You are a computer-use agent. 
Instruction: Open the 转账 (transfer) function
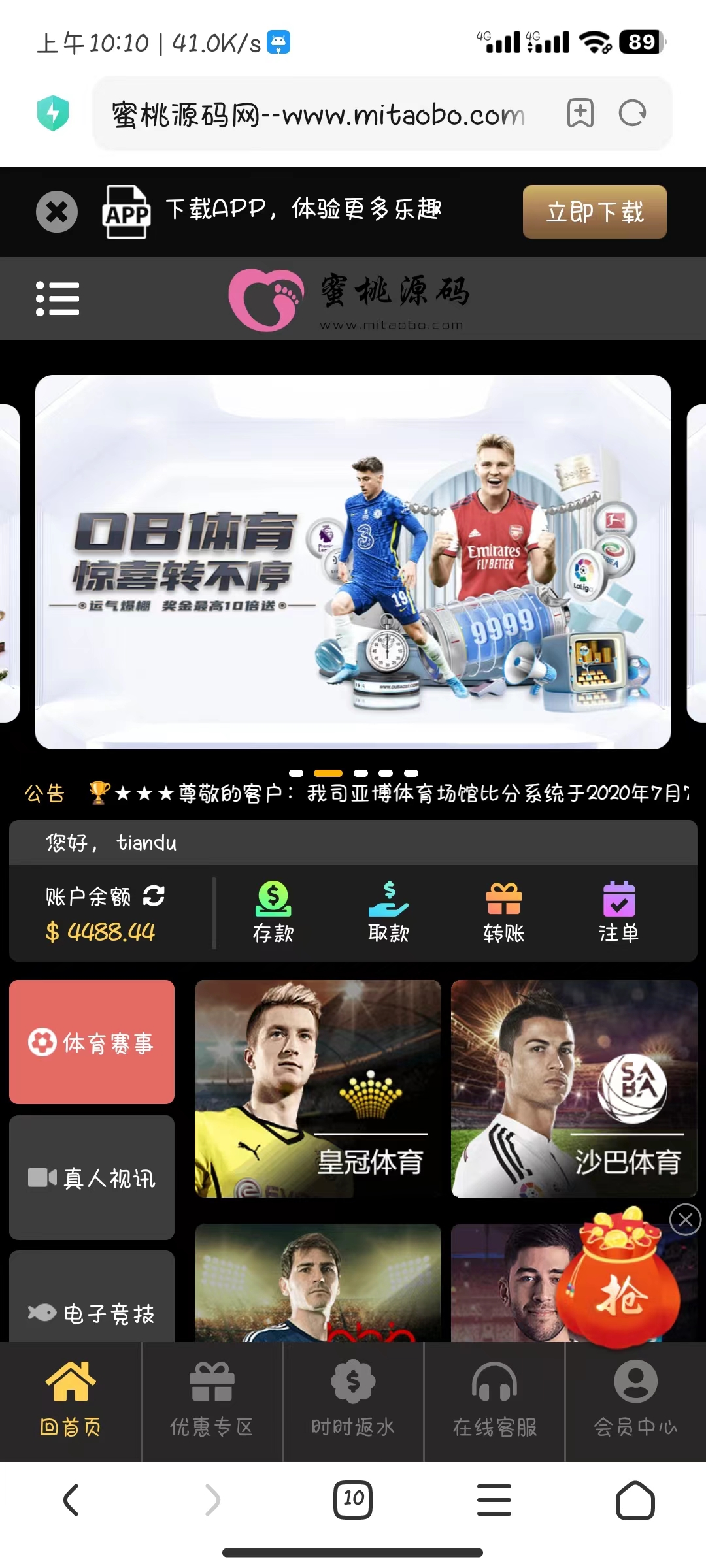coord(504,915)
